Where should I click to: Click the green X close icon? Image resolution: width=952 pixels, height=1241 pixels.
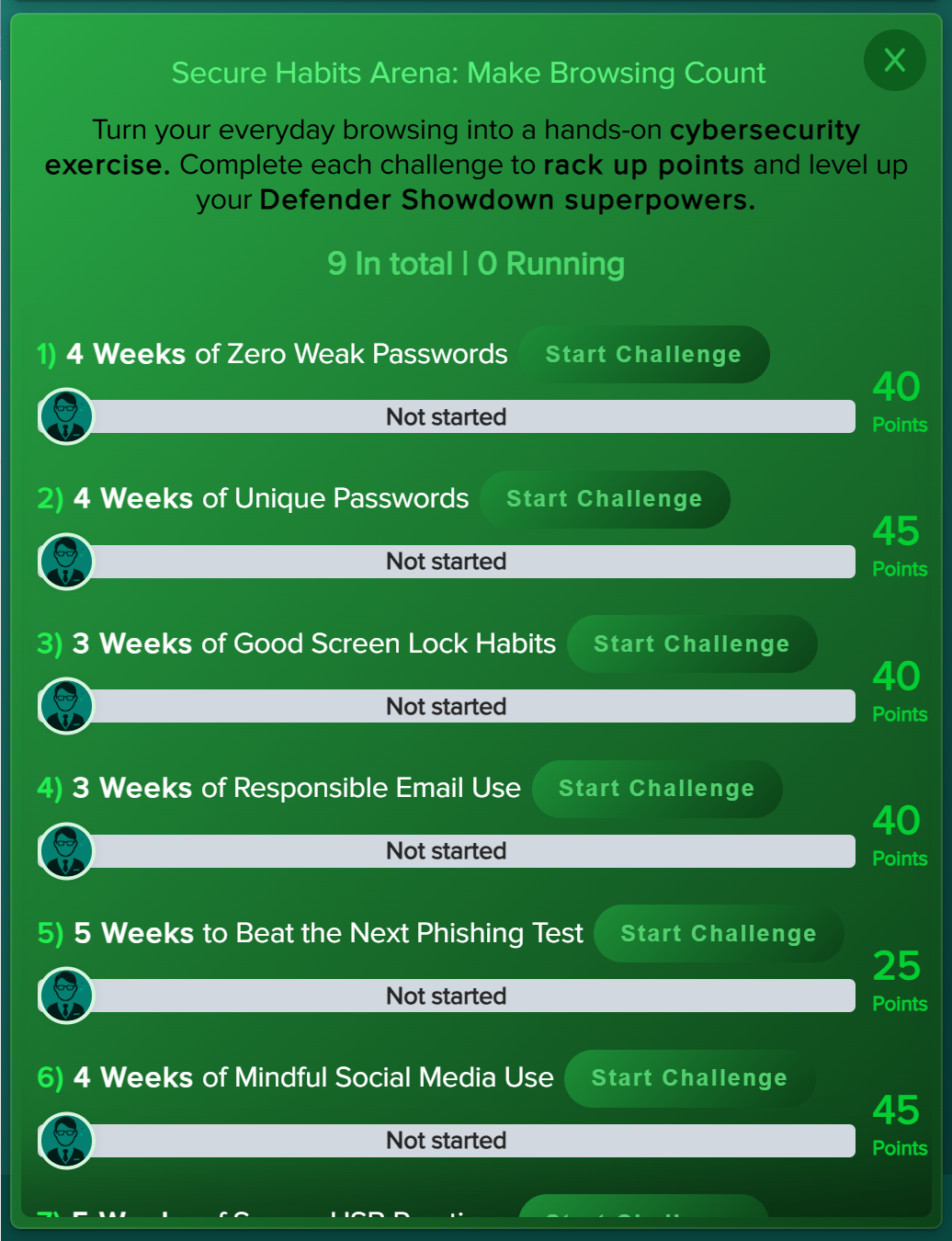(894, 61)
